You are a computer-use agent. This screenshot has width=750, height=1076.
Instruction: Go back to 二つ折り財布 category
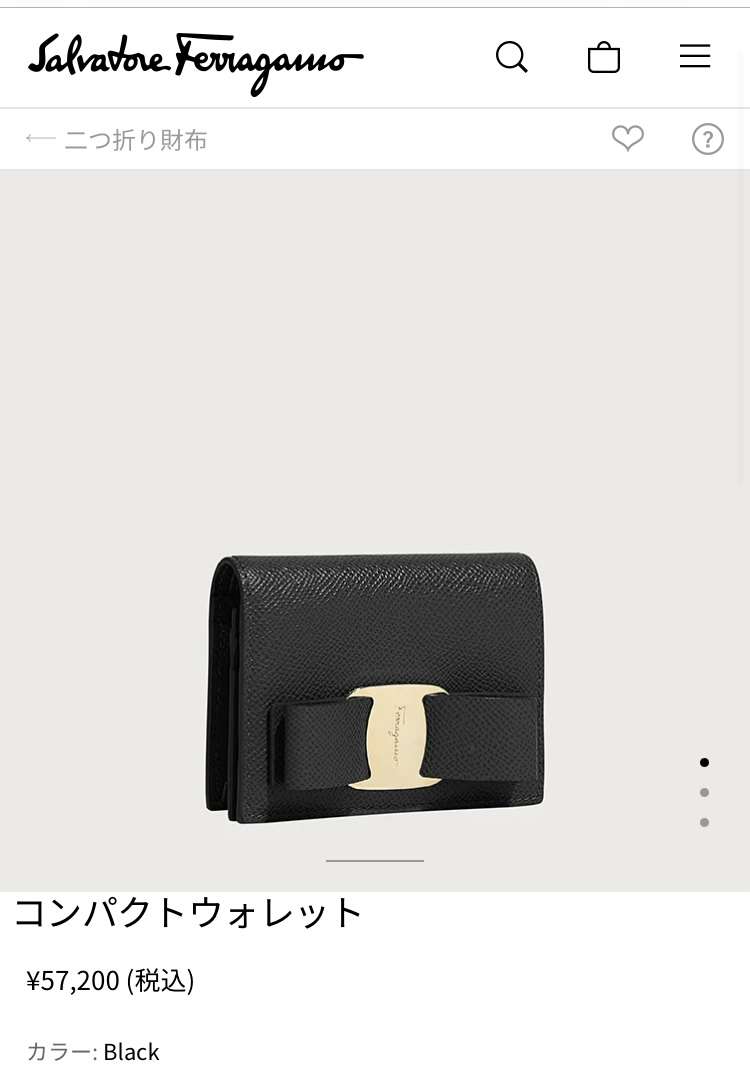[x=116, y=139]
